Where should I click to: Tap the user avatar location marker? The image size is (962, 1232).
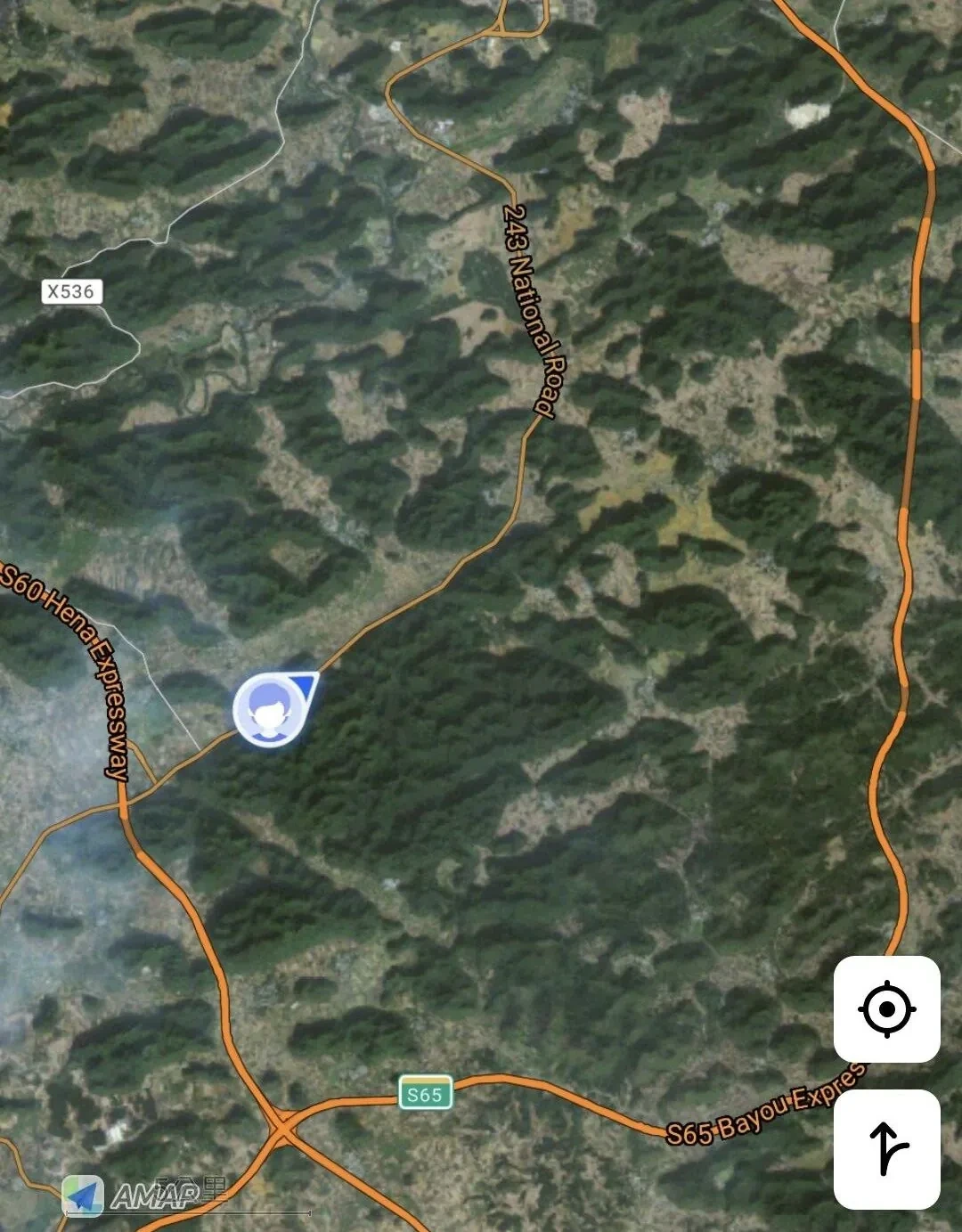coord(270,709)
